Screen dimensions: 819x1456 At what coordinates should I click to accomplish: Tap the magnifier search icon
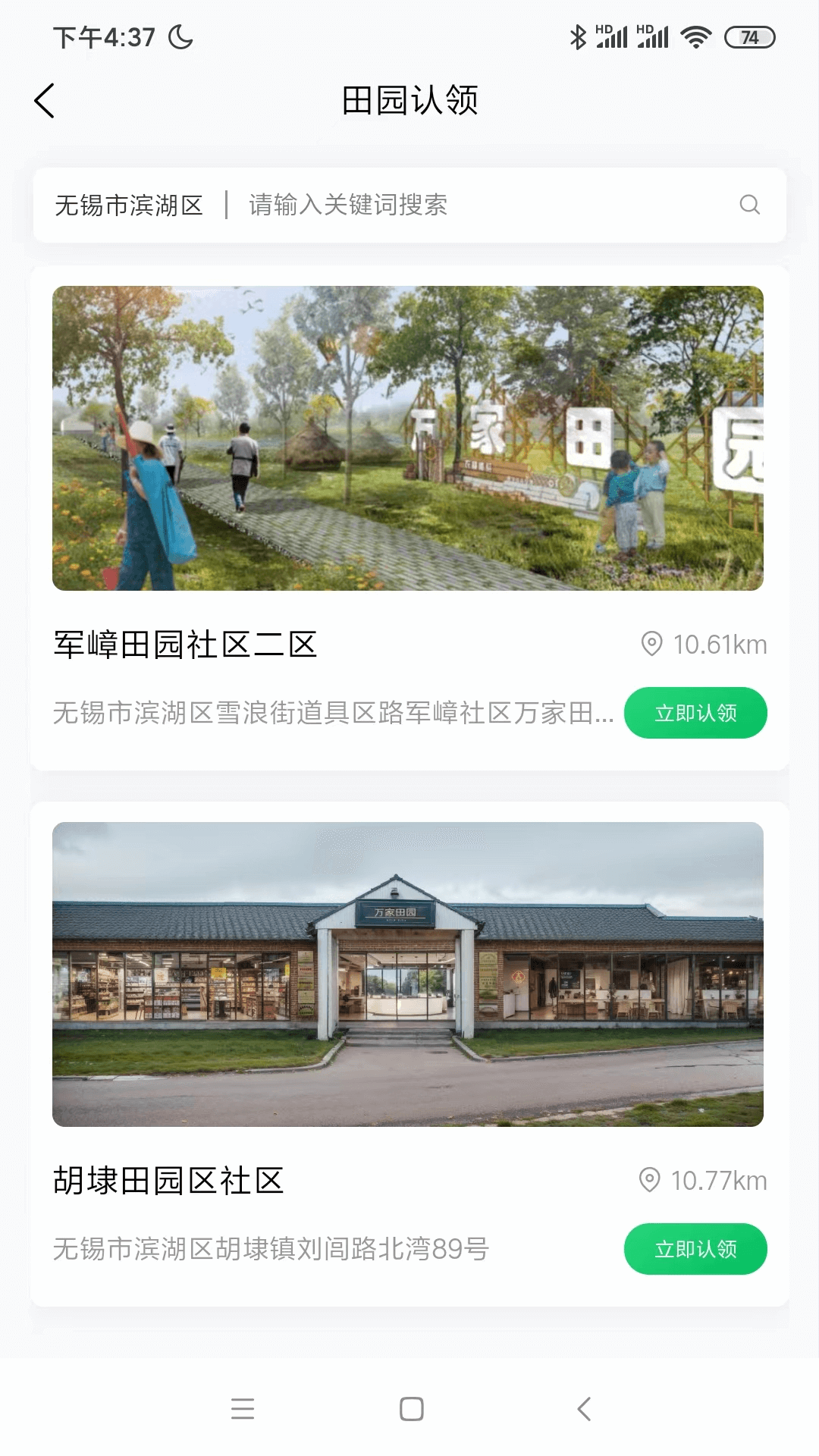click(749, 205)
